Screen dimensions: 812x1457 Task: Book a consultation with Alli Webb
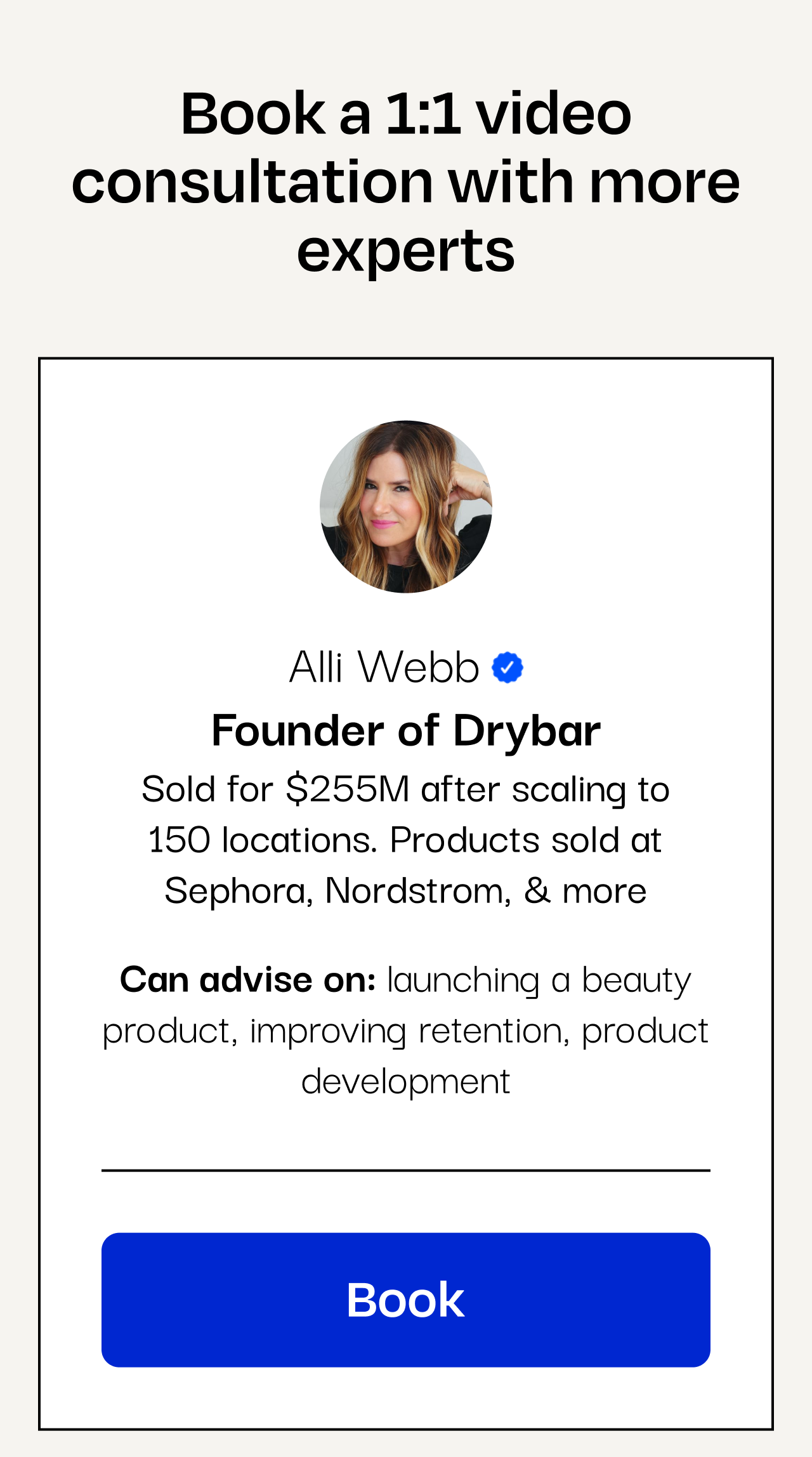406,1300
